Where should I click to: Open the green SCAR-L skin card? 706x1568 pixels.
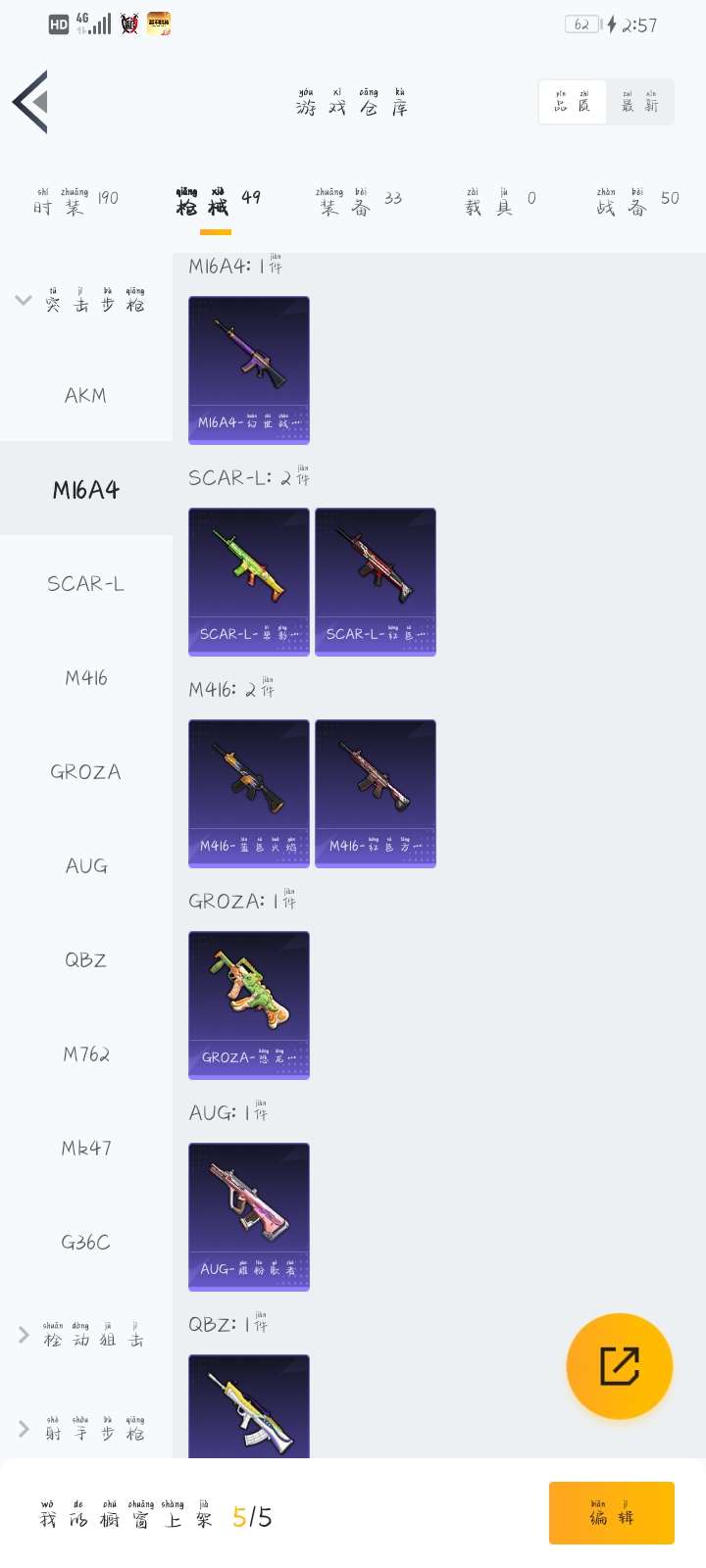point(249,582)
